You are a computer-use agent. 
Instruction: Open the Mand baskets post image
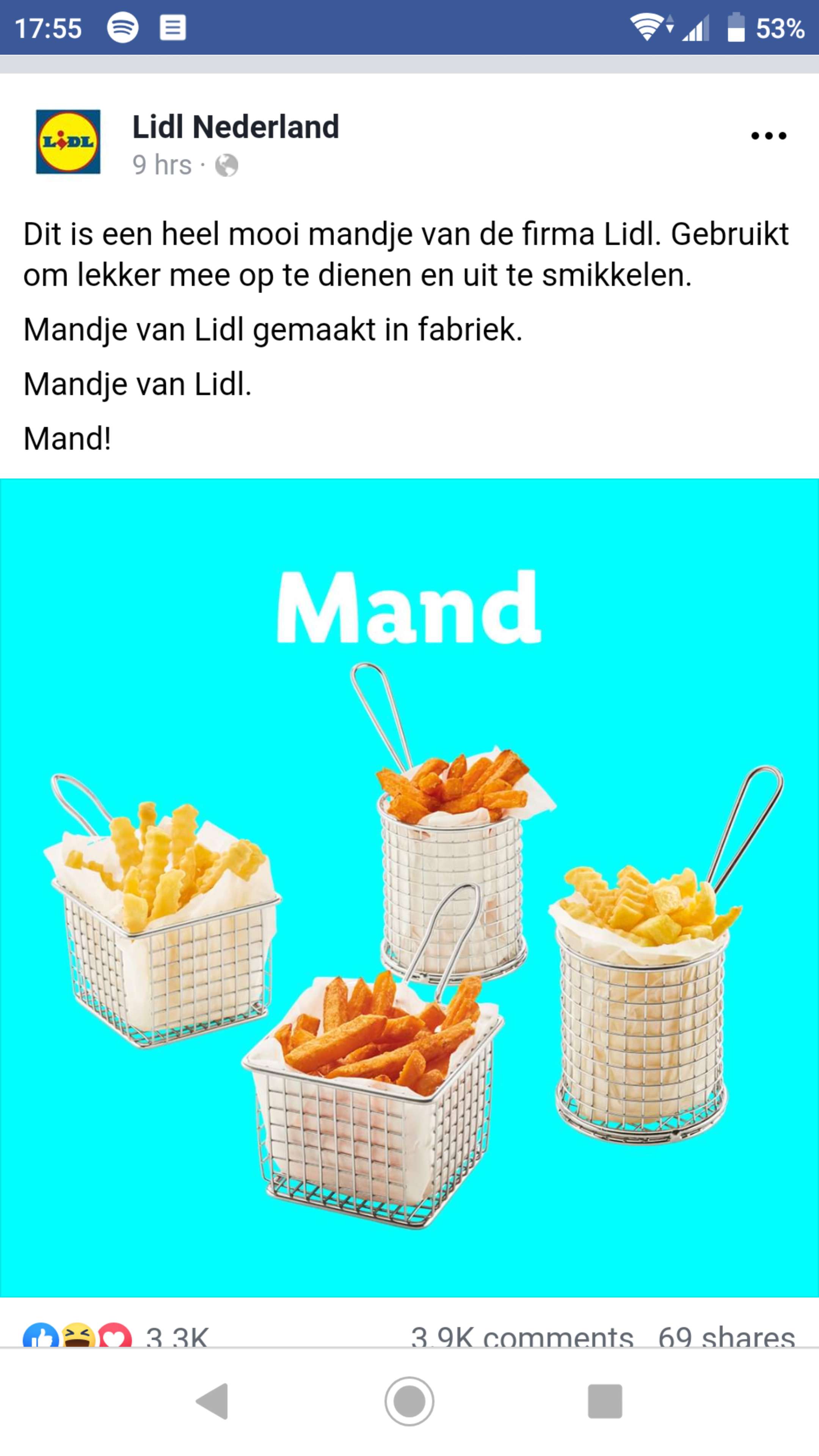coord(409,887)
